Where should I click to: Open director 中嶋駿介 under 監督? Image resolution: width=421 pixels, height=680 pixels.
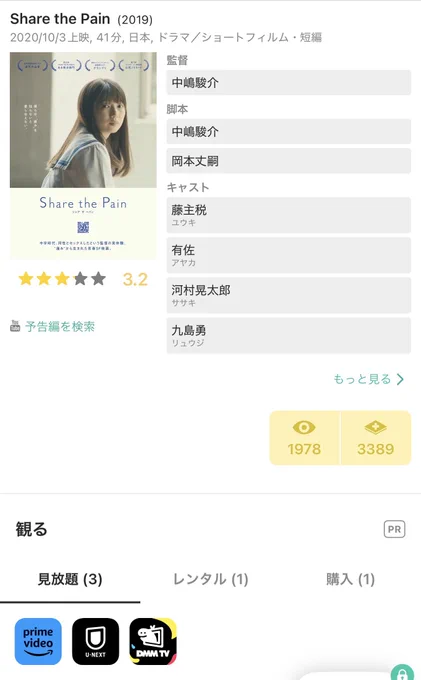pos(288,82)
